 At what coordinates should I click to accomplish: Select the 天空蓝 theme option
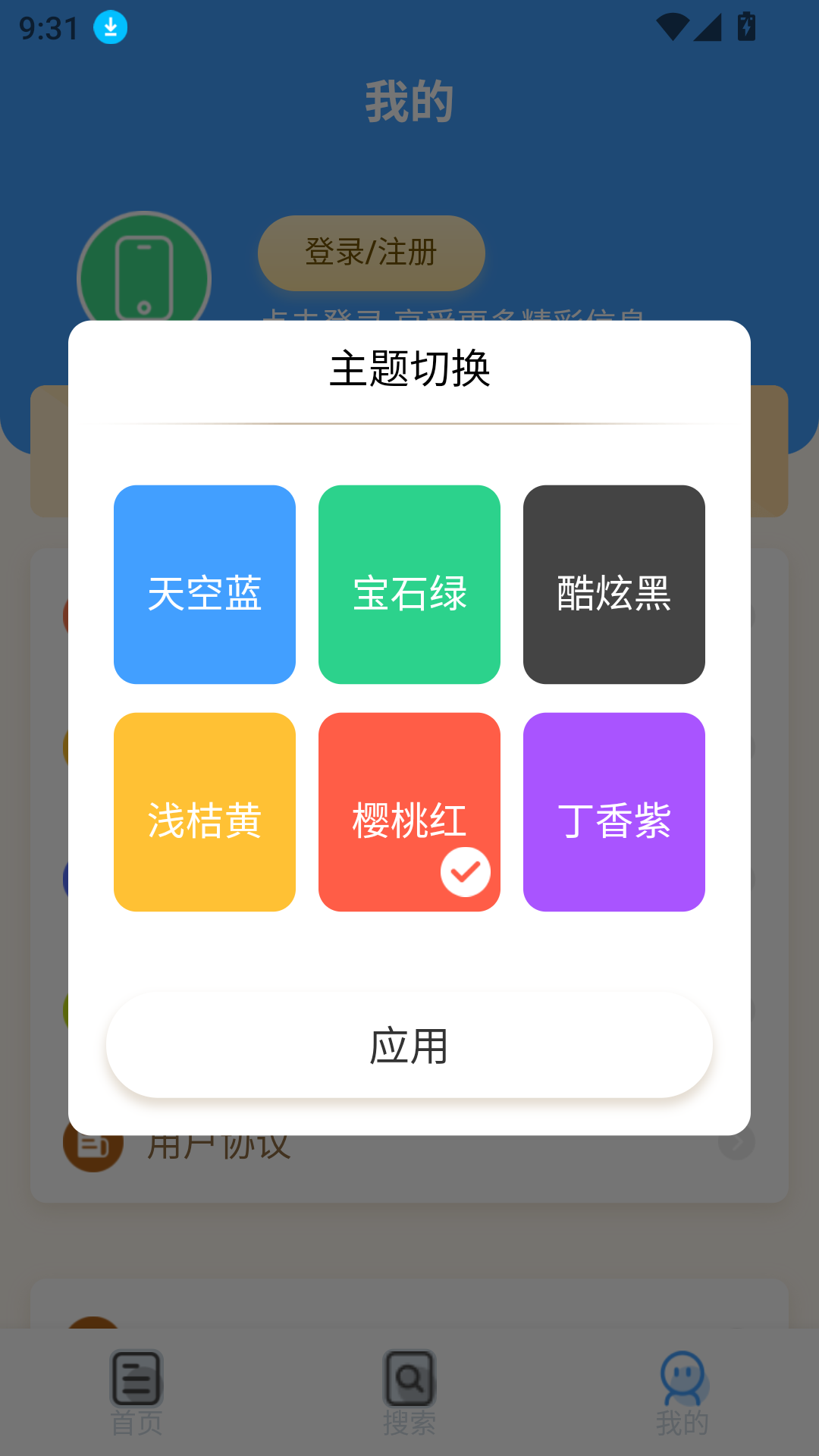204,583
